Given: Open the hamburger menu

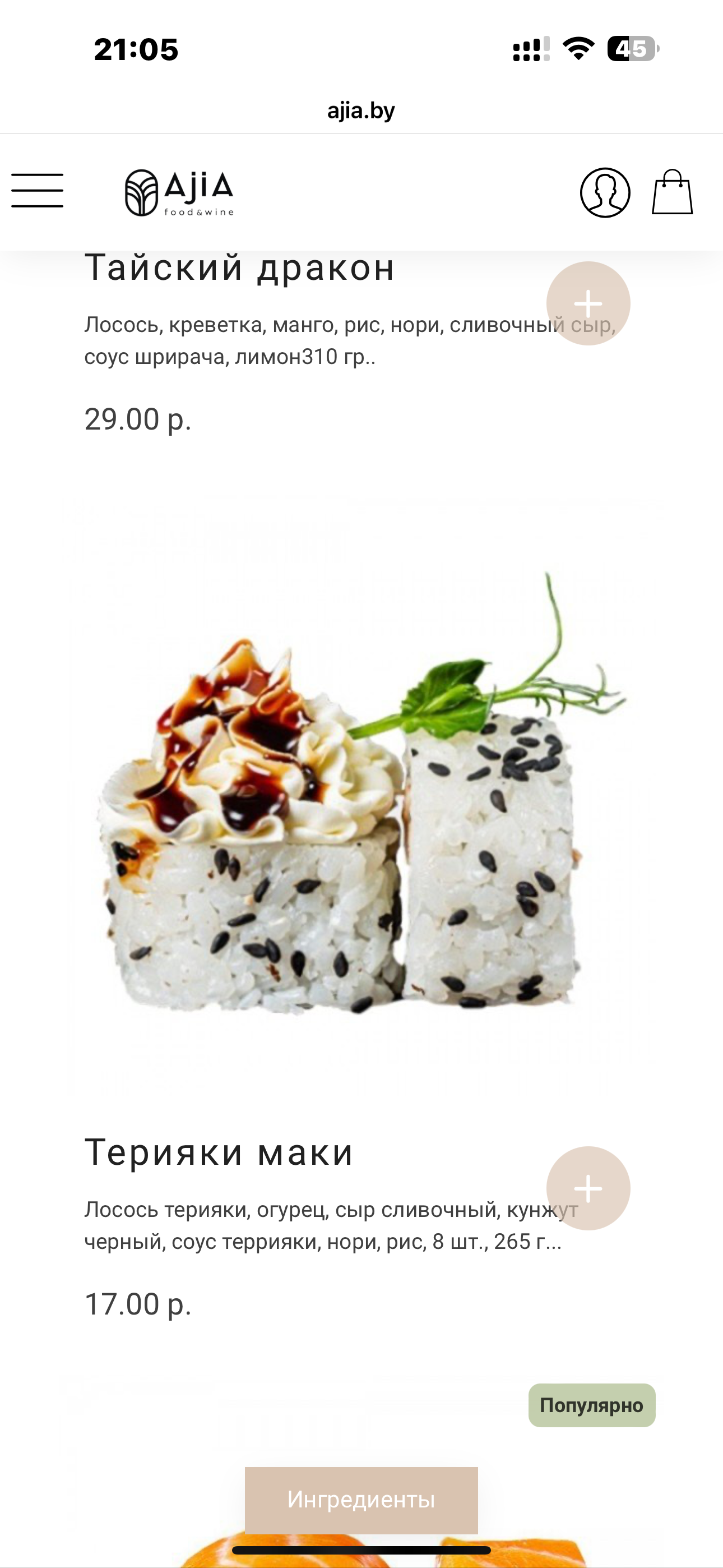Looking at the screenshot, I should click(x=37, y=191).
